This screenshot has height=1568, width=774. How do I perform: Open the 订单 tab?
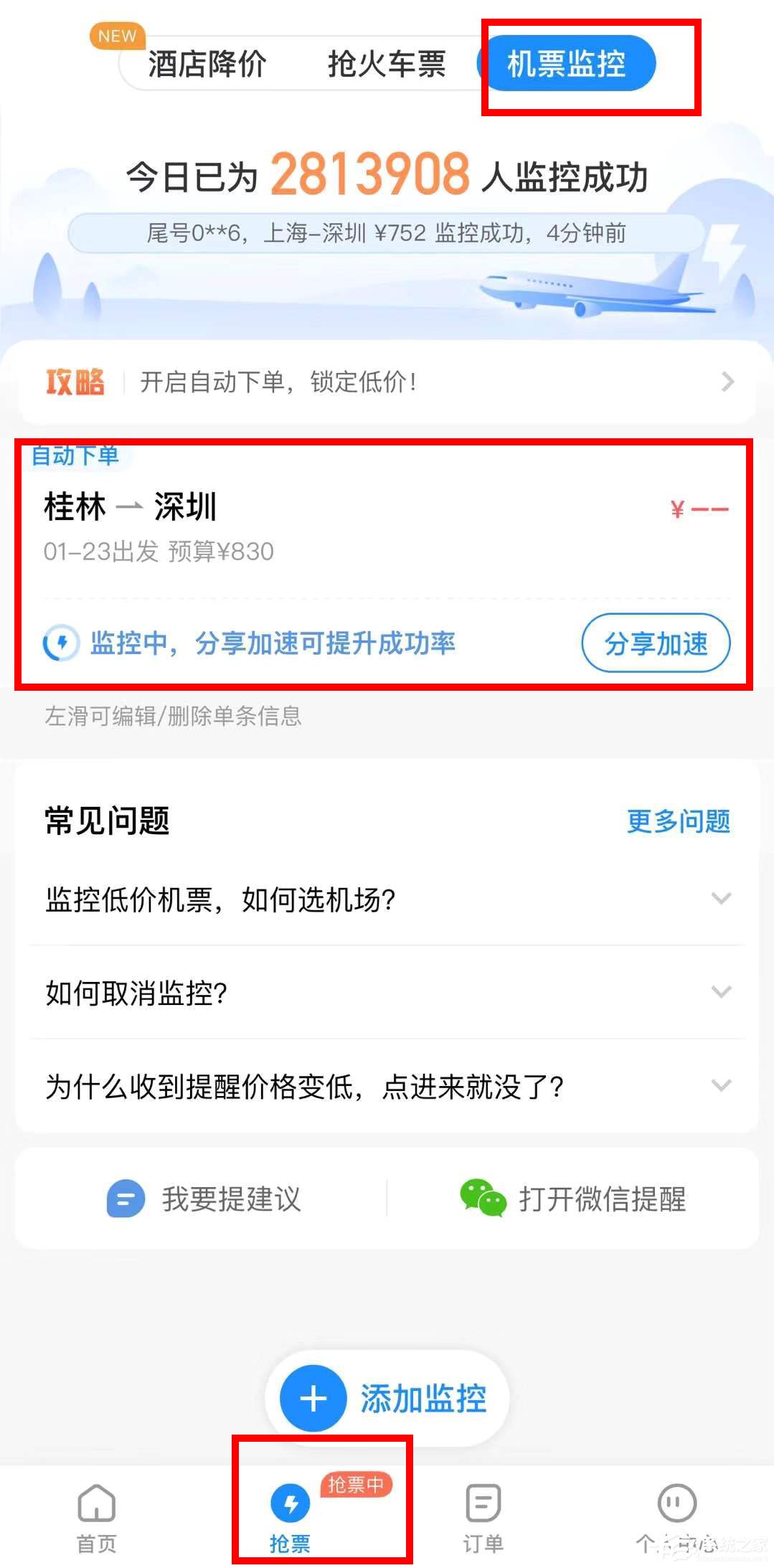pyautogui.click(x=483, y=1517)
